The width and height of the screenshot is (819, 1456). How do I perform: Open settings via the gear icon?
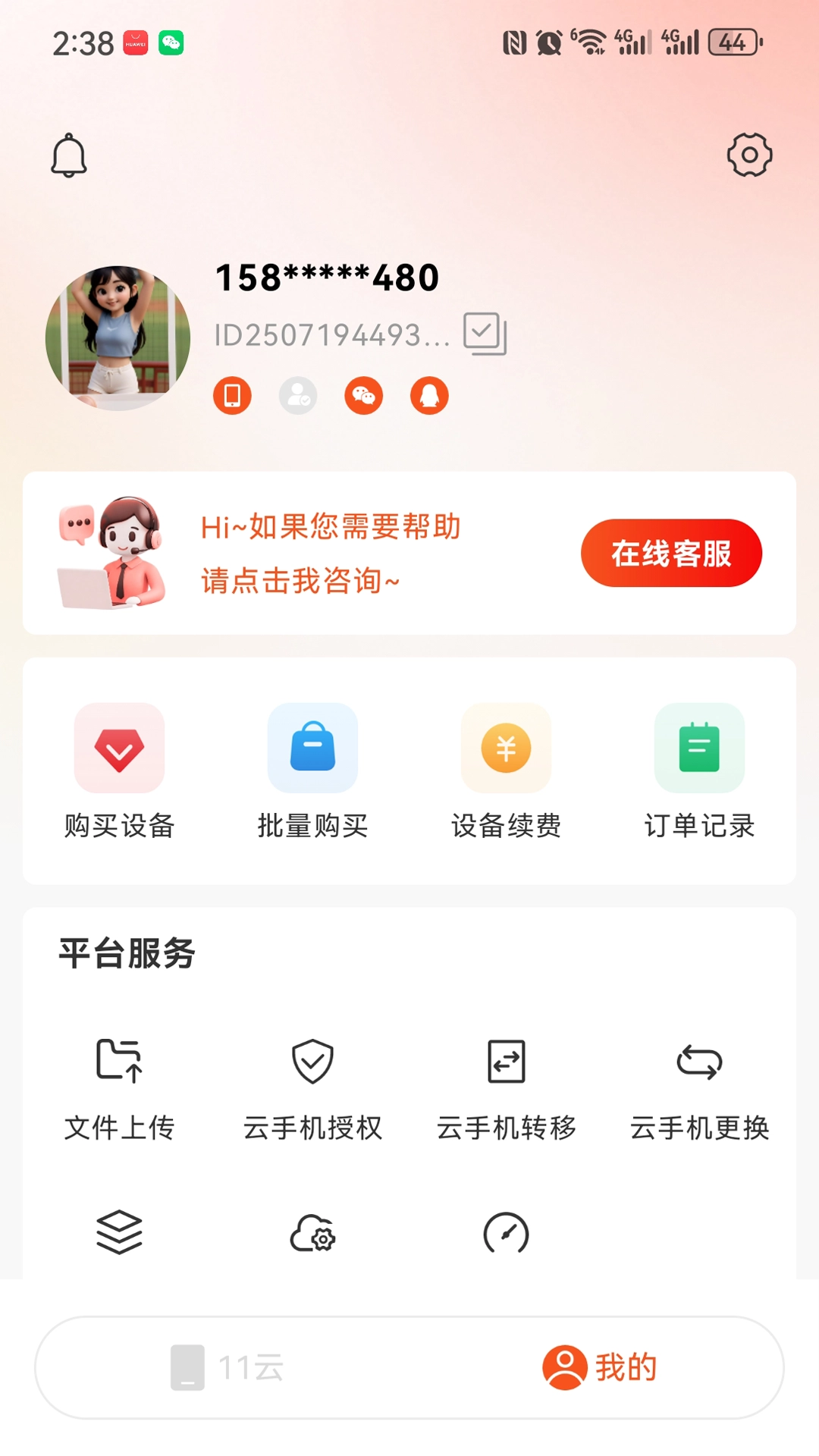(749, 155)
